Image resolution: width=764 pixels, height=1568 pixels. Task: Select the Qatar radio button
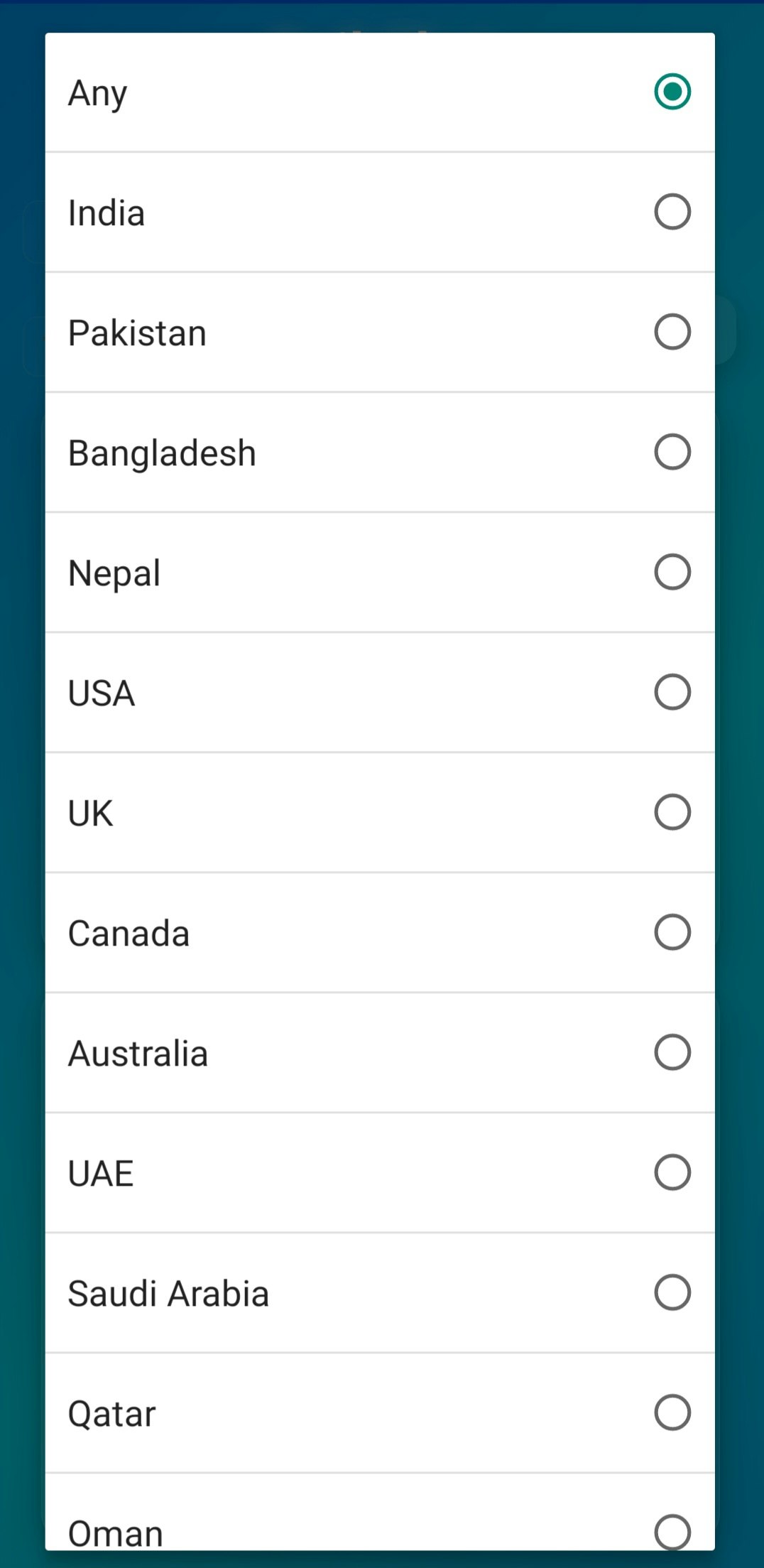point(673,1412)
